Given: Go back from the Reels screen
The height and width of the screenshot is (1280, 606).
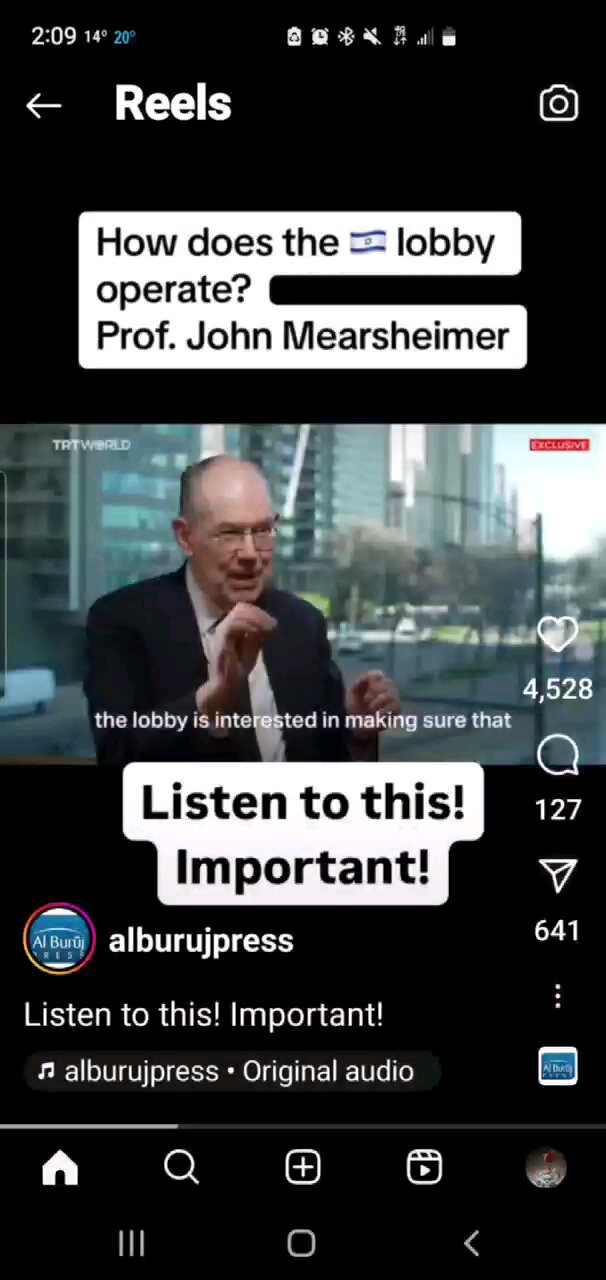Looking at the screenshot, I should 44,105.
